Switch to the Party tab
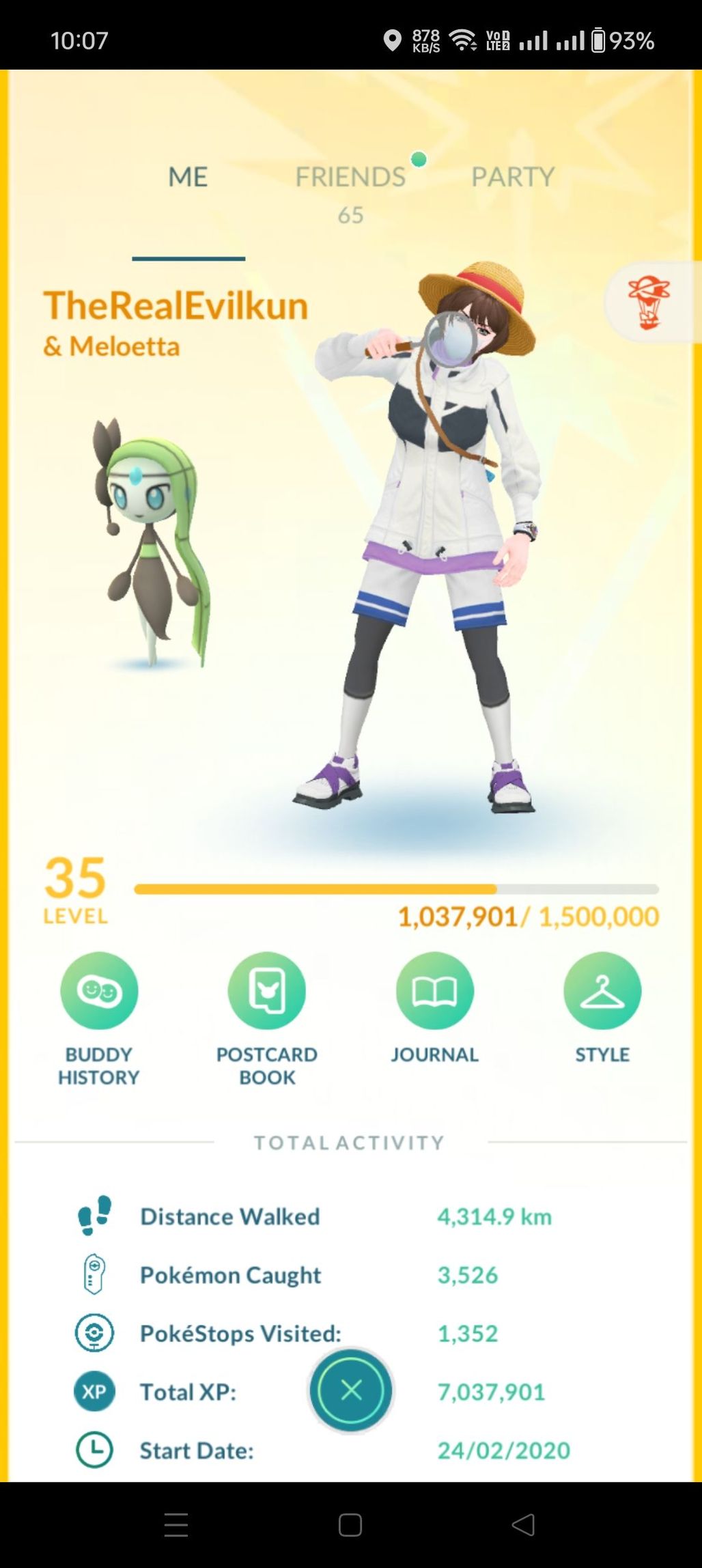 tap(512, 178)
